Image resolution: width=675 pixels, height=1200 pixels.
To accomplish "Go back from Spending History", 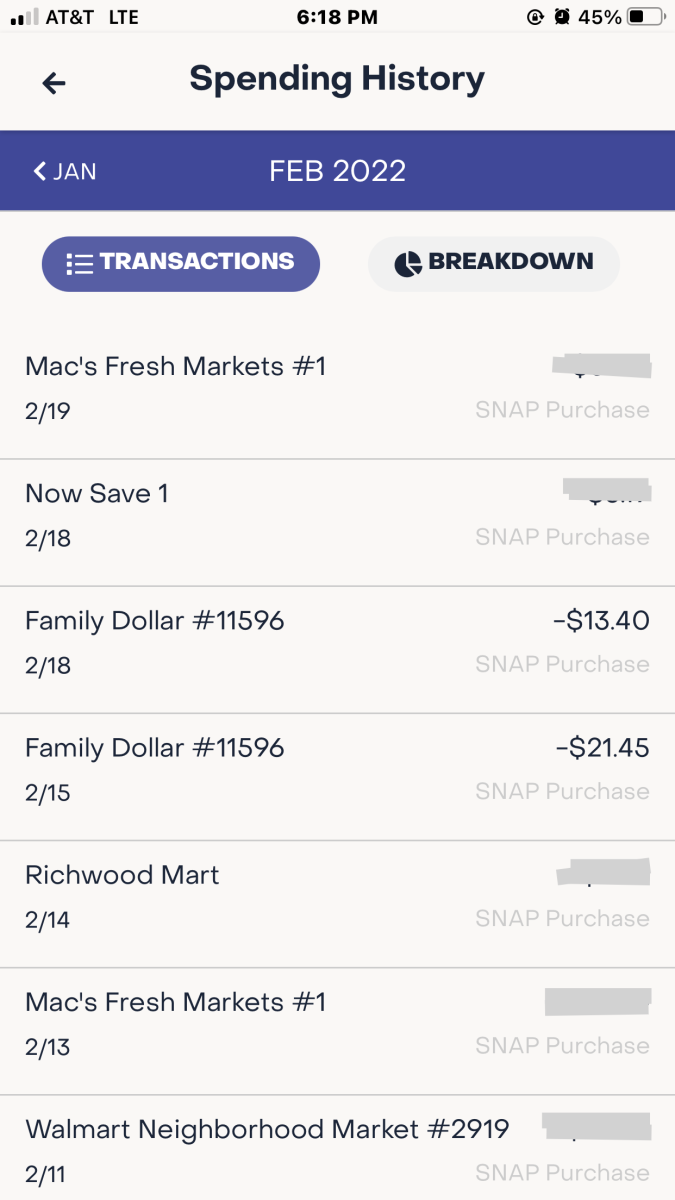I will pos(54,83).
